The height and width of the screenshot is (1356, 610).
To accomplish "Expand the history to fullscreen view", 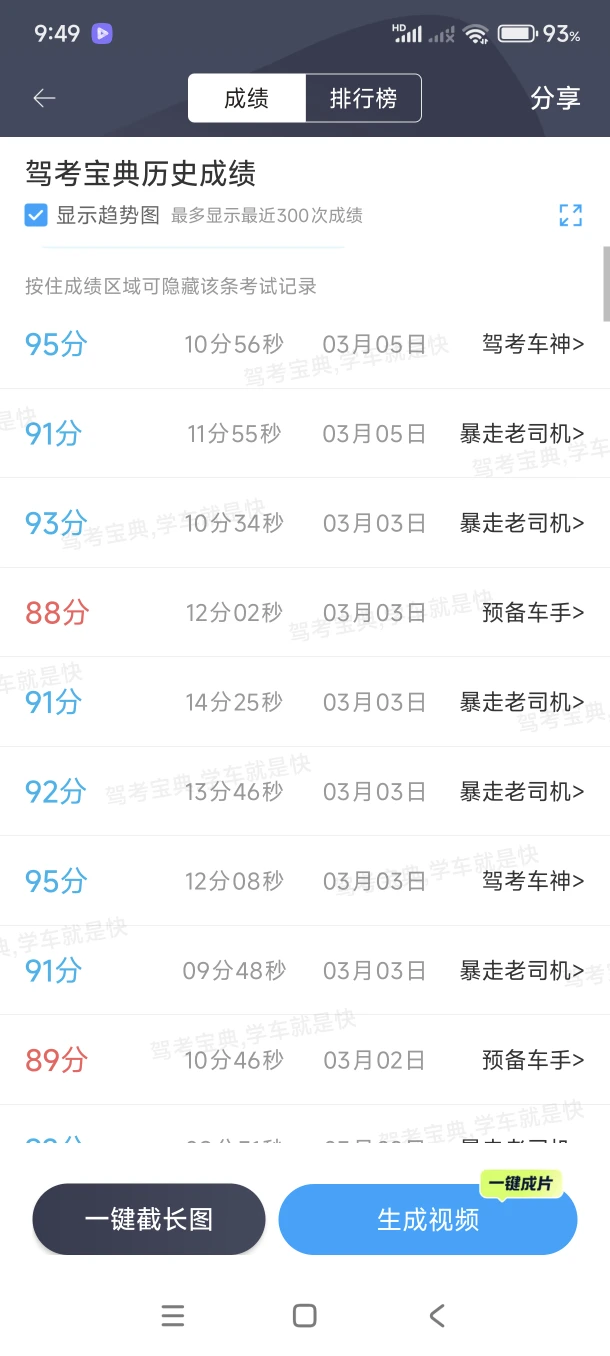I will pos(570,215).
